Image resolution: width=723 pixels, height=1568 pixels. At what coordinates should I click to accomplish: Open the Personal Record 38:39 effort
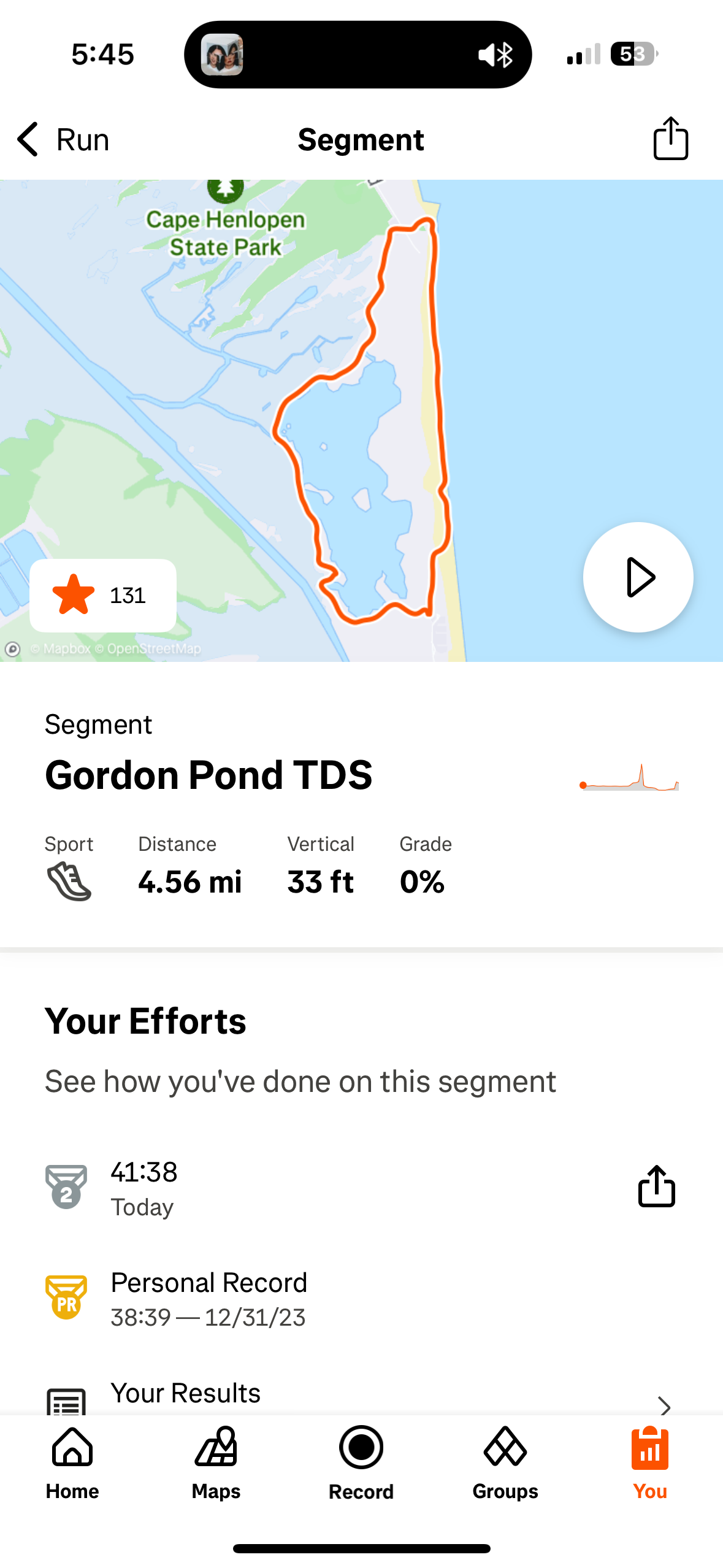pyautogui.click(x=361, y=1299)
